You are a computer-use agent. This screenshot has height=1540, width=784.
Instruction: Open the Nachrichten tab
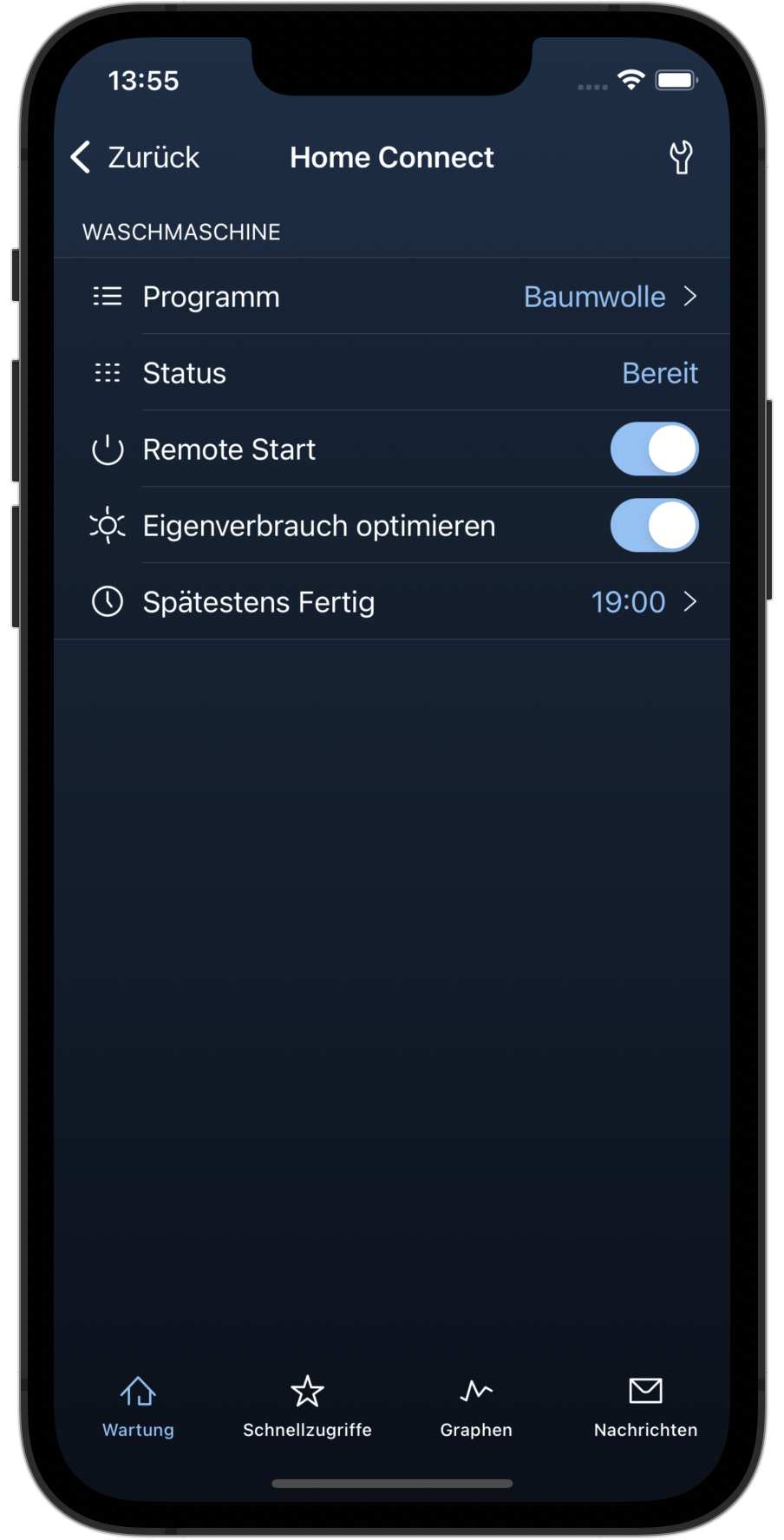tap(645, 1406)
